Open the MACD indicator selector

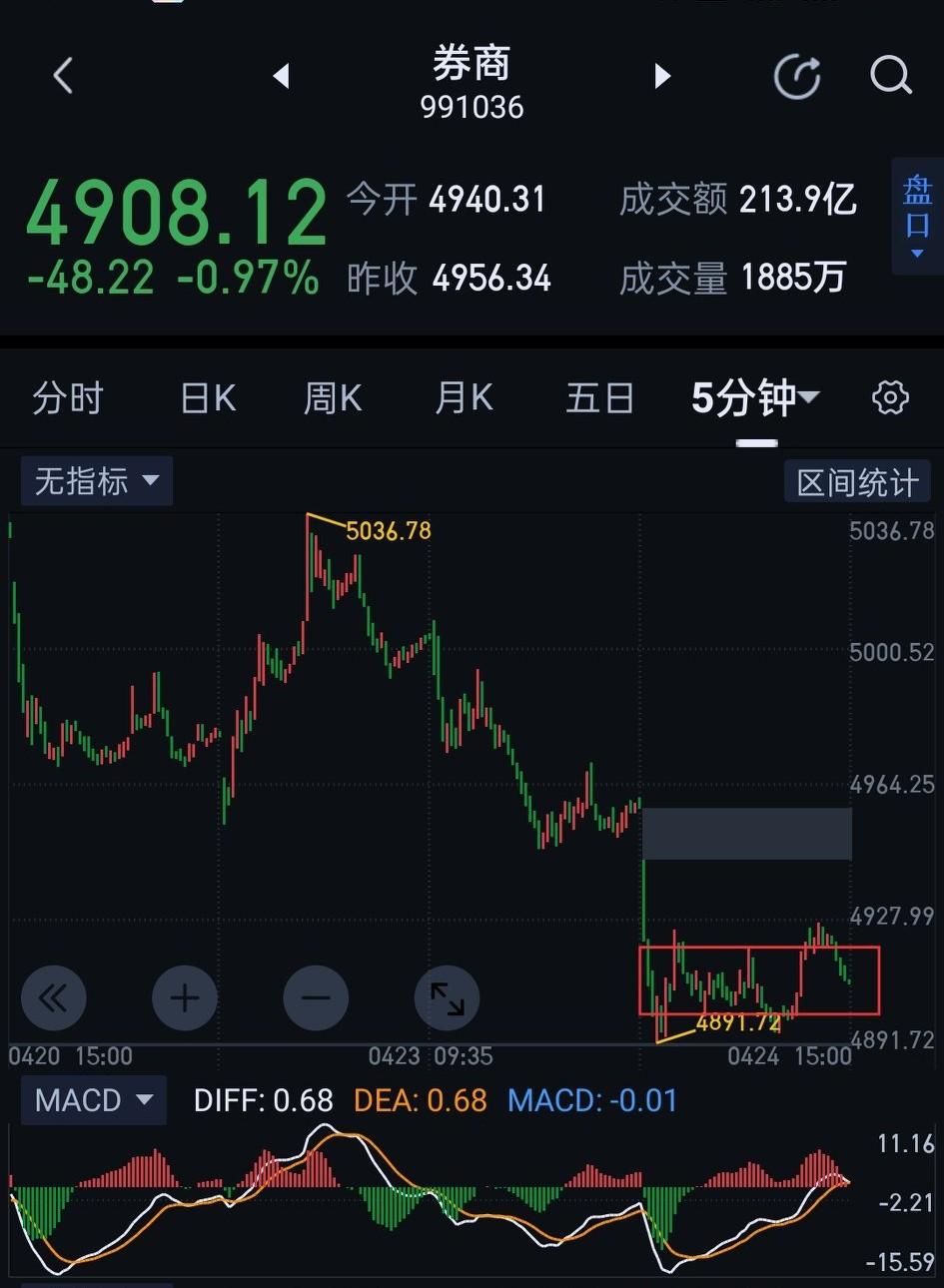(x=92, y=1099)
